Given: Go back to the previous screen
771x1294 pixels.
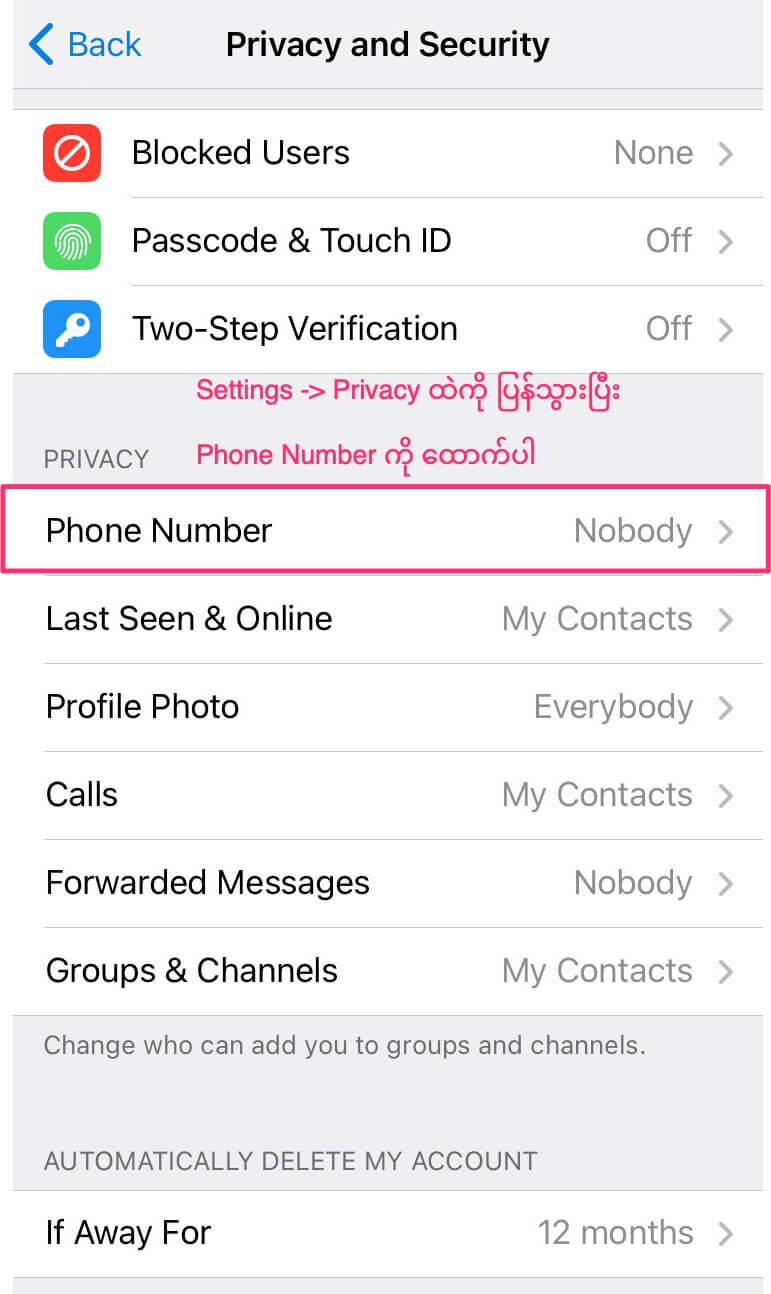Looking at the screenshot, I should (85, 45).
